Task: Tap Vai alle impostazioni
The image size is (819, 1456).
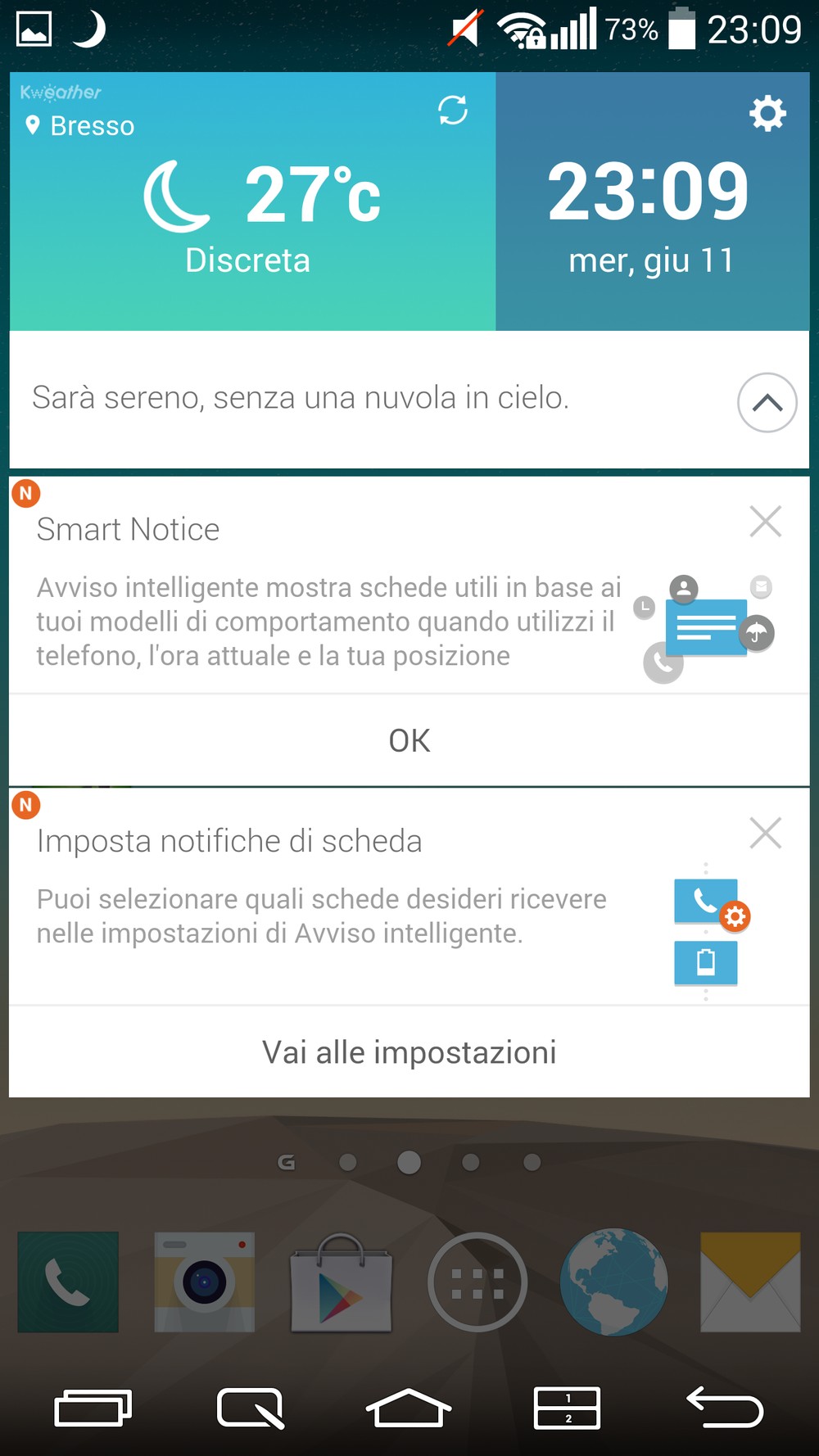Action: point(409,1052)
